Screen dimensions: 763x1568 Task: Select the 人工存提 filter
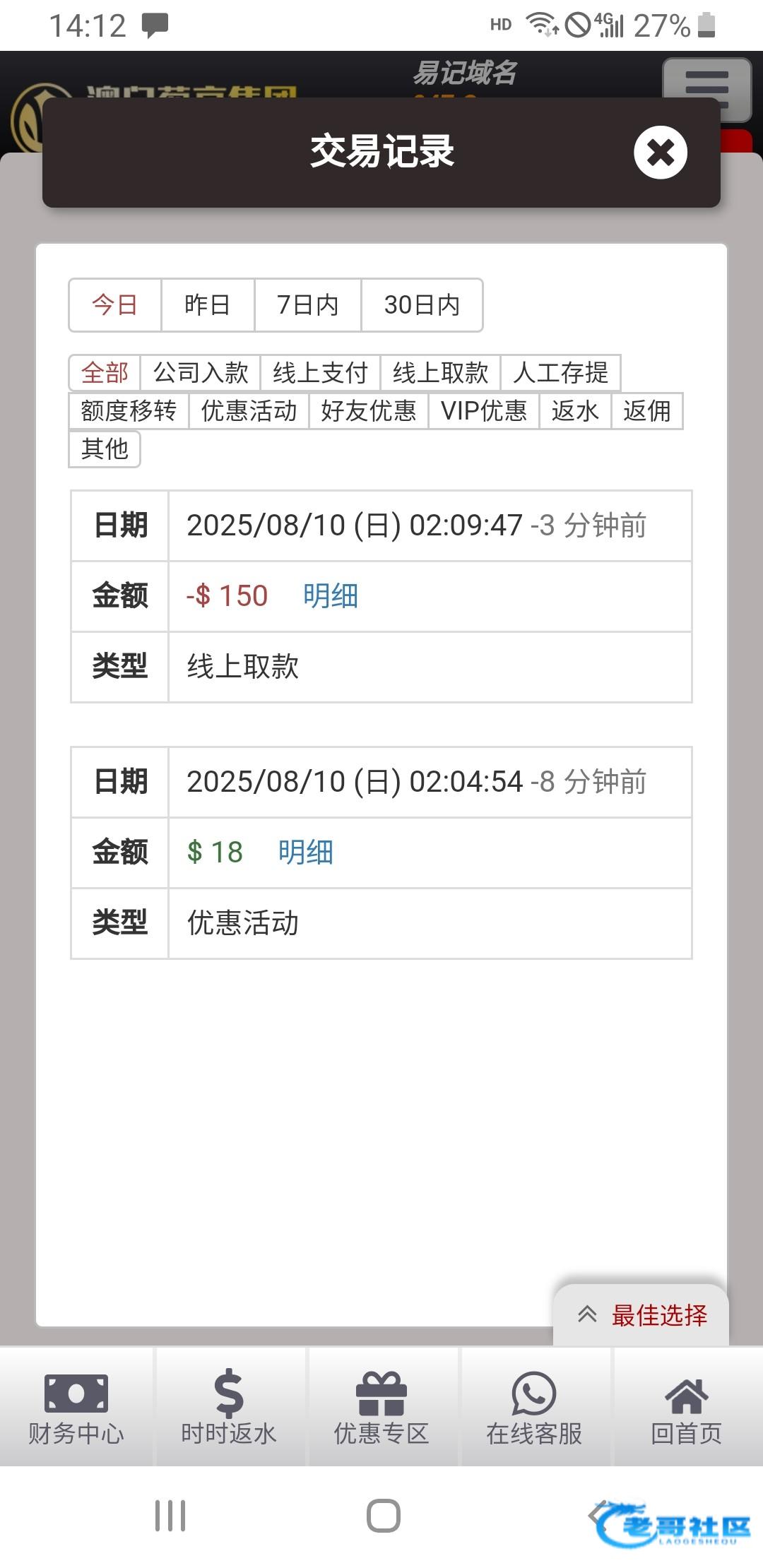560,373
